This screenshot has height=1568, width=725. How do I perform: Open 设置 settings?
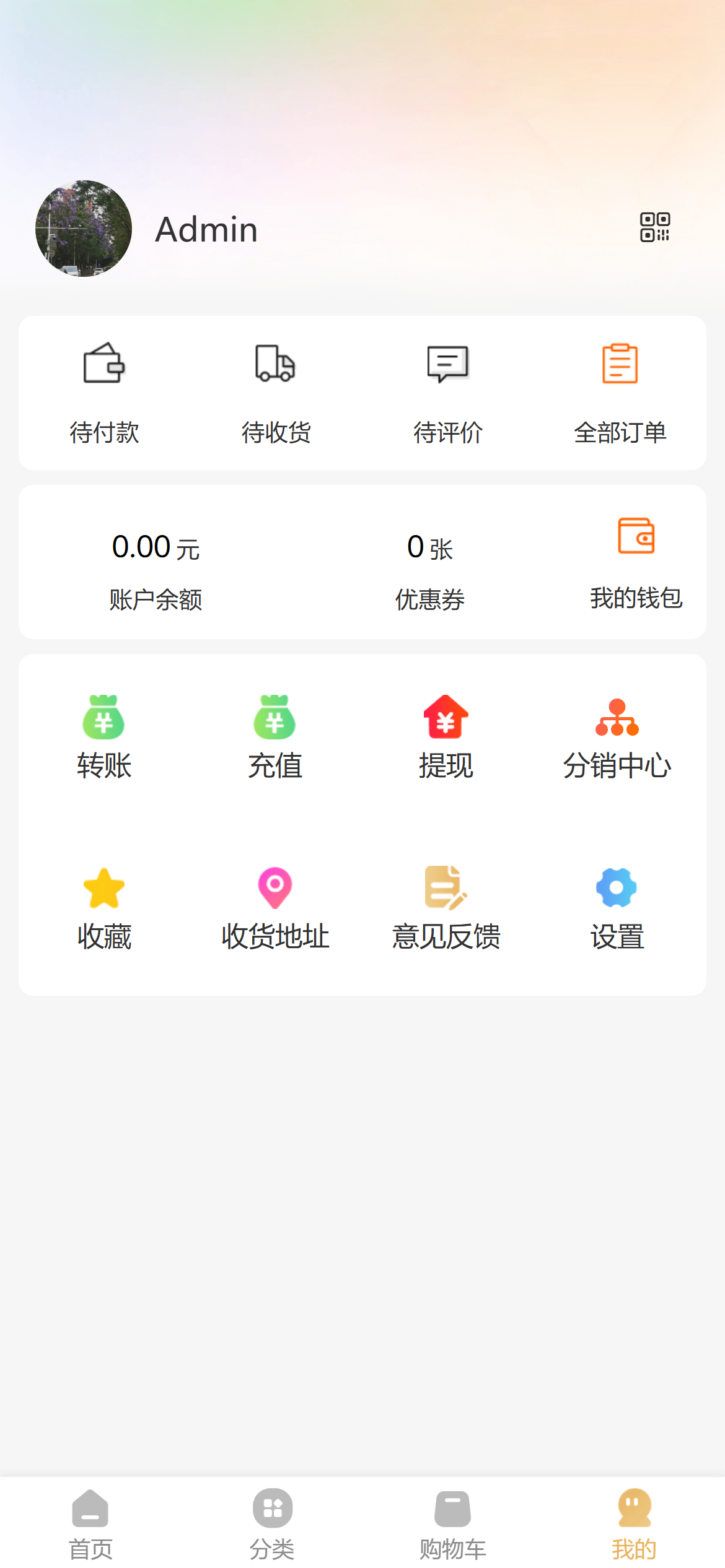(x=617, y=908)
